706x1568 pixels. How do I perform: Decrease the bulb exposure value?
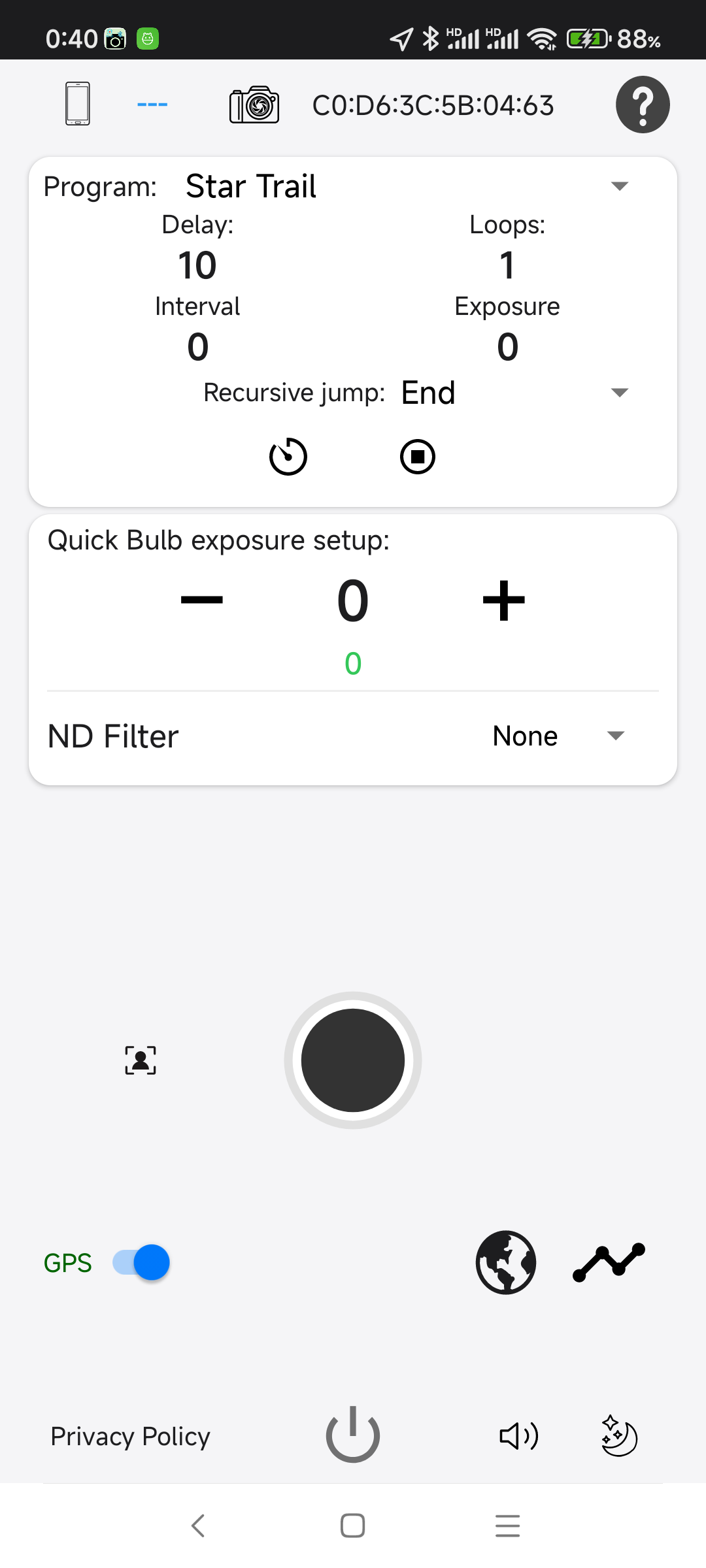coord(202,600)
